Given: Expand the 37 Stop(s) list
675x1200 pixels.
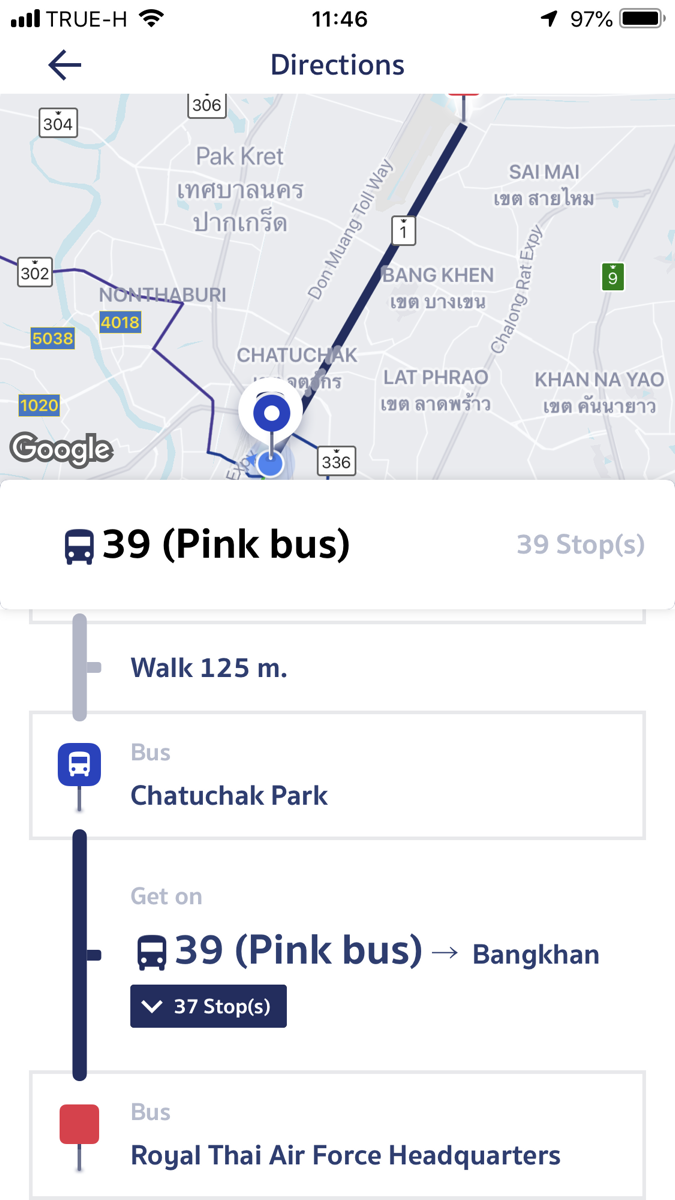Looking at the screenshot, I should tap(208, 1006).
